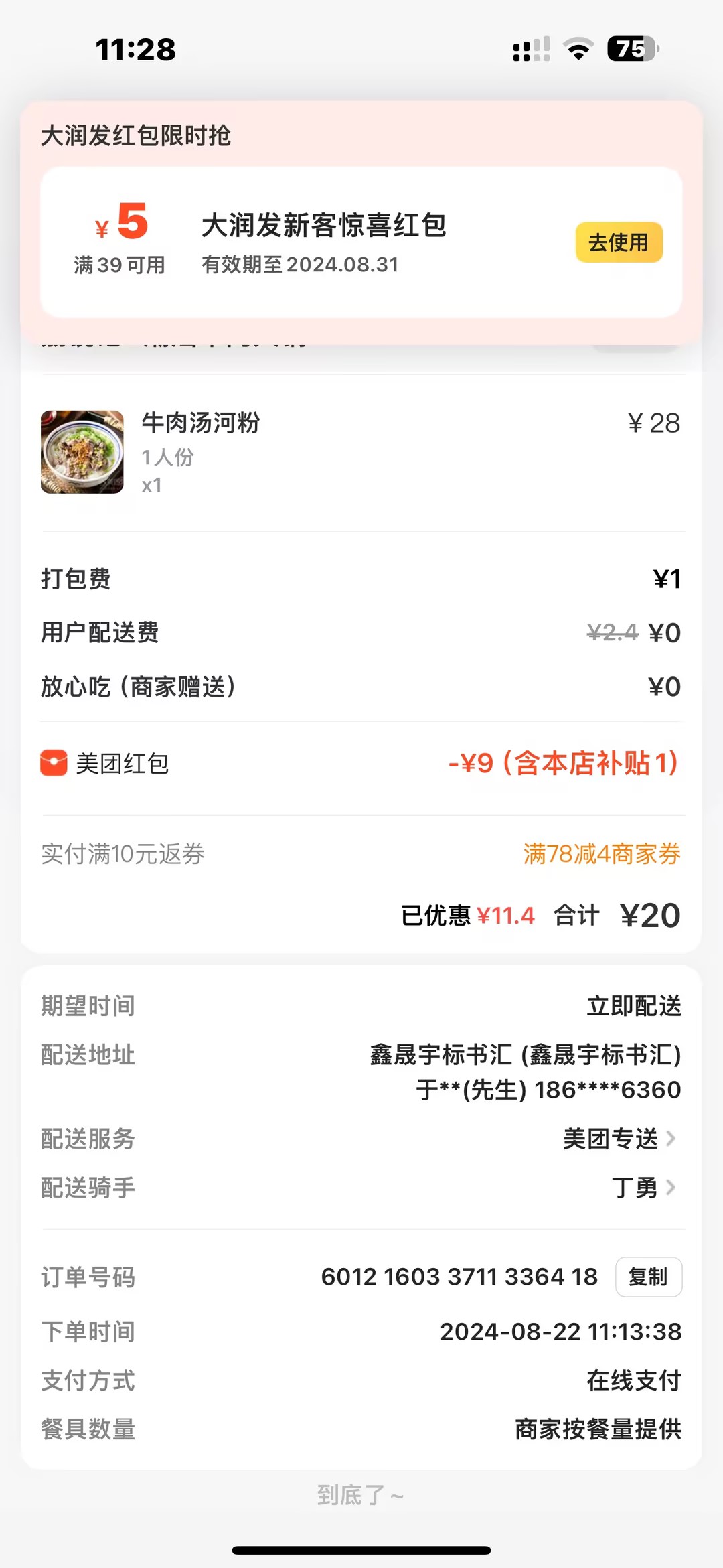
Task: Copy the order number with 复制
Action: 648,1277
